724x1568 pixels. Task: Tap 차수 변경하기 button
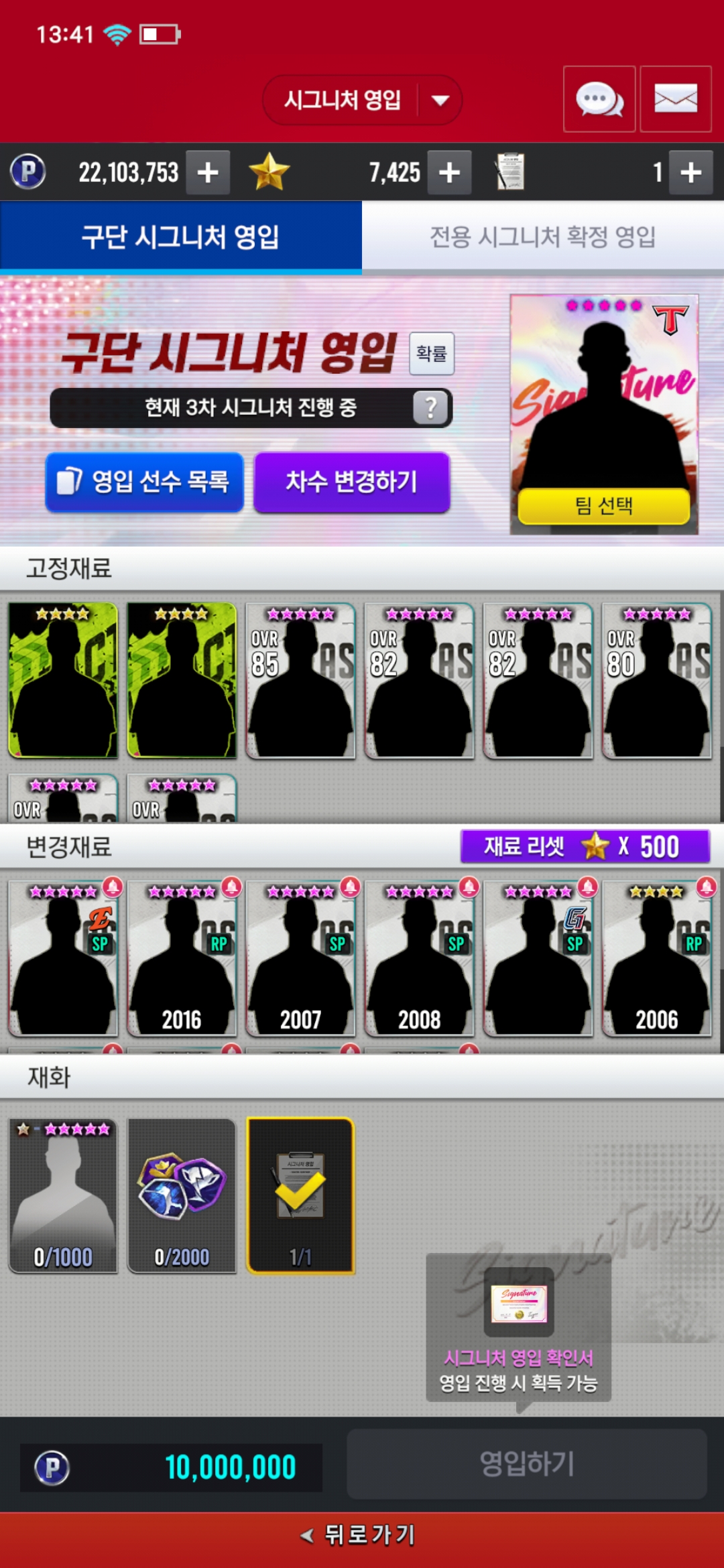click(x=351, y=482)
